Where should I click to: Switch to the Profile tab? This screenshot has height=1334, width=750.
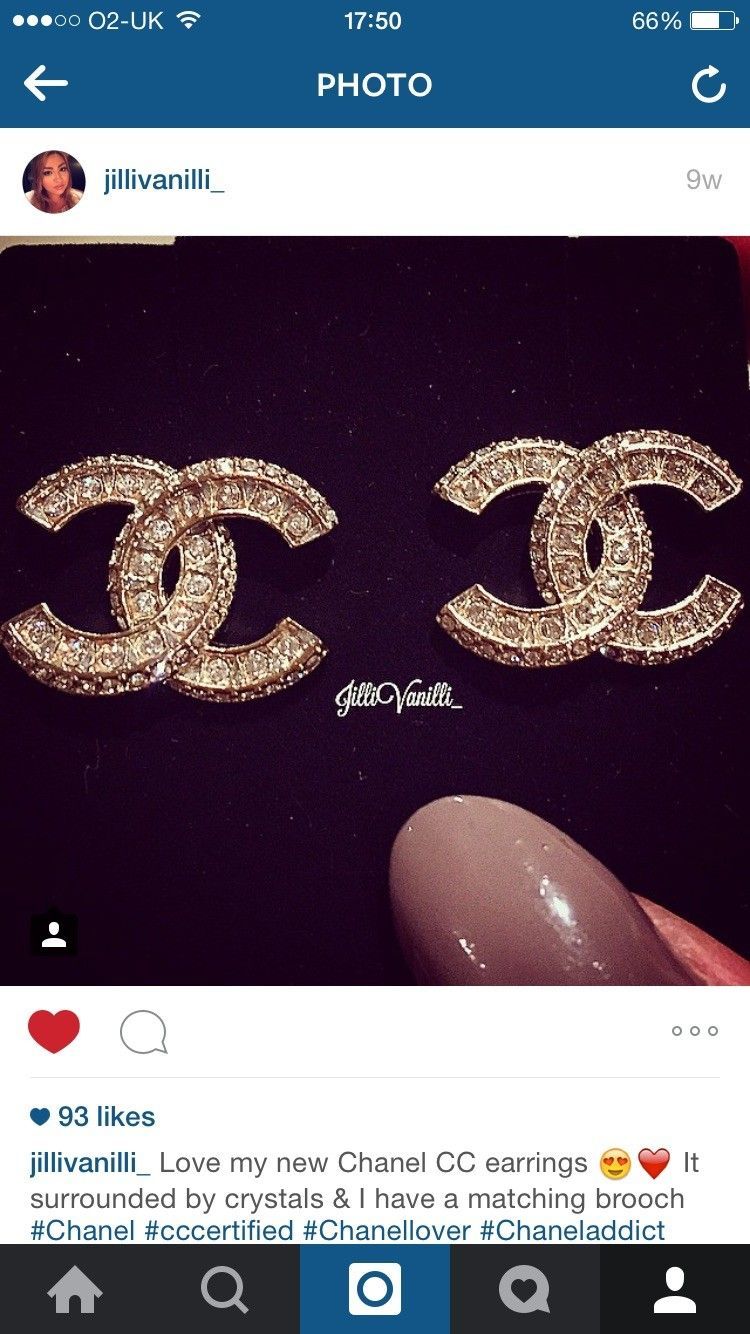pyautogui.click(x=675, y=1290)
